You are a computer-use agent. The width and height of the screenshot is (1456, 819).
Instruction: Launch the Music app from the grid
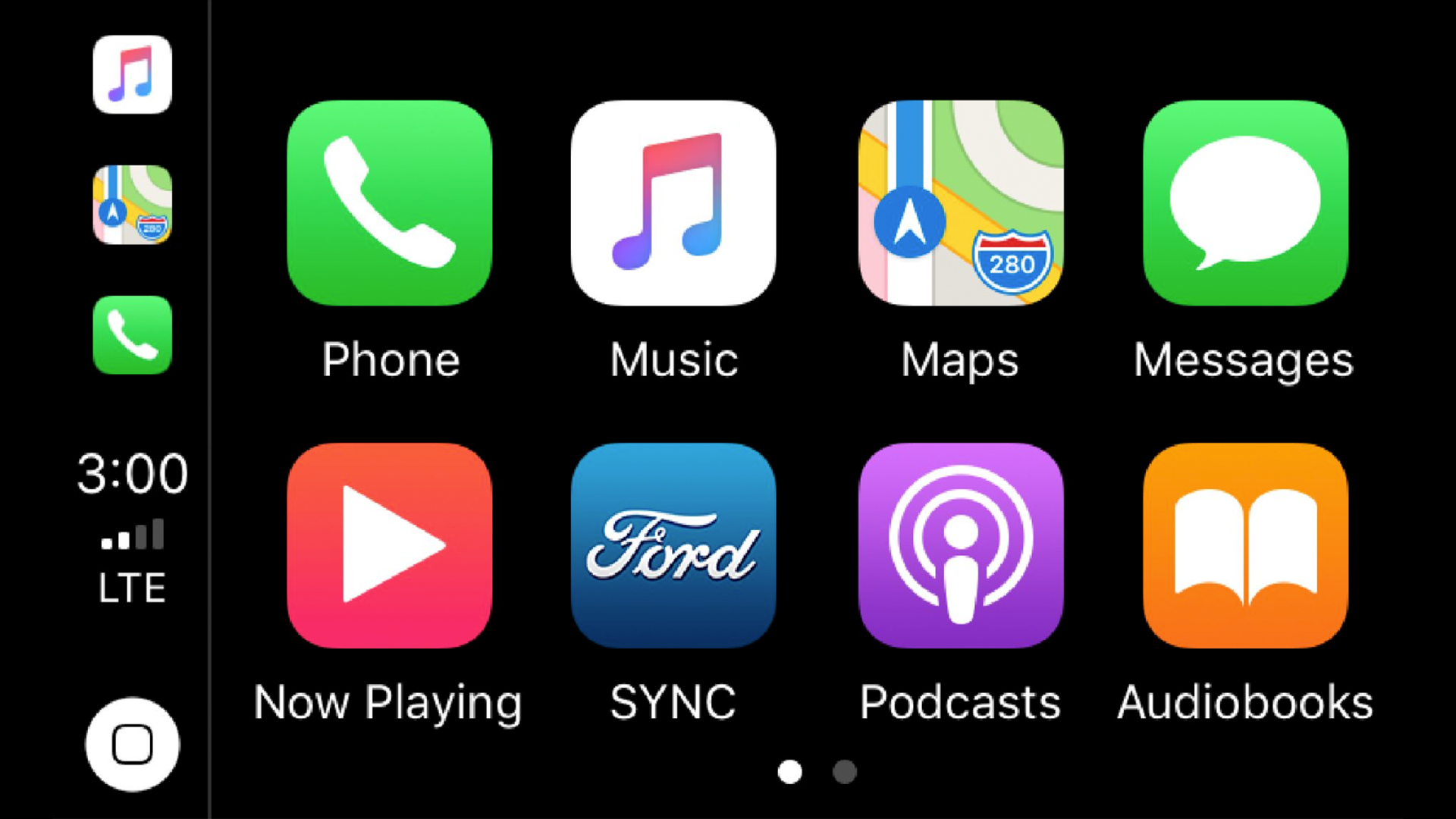point(673,203)
